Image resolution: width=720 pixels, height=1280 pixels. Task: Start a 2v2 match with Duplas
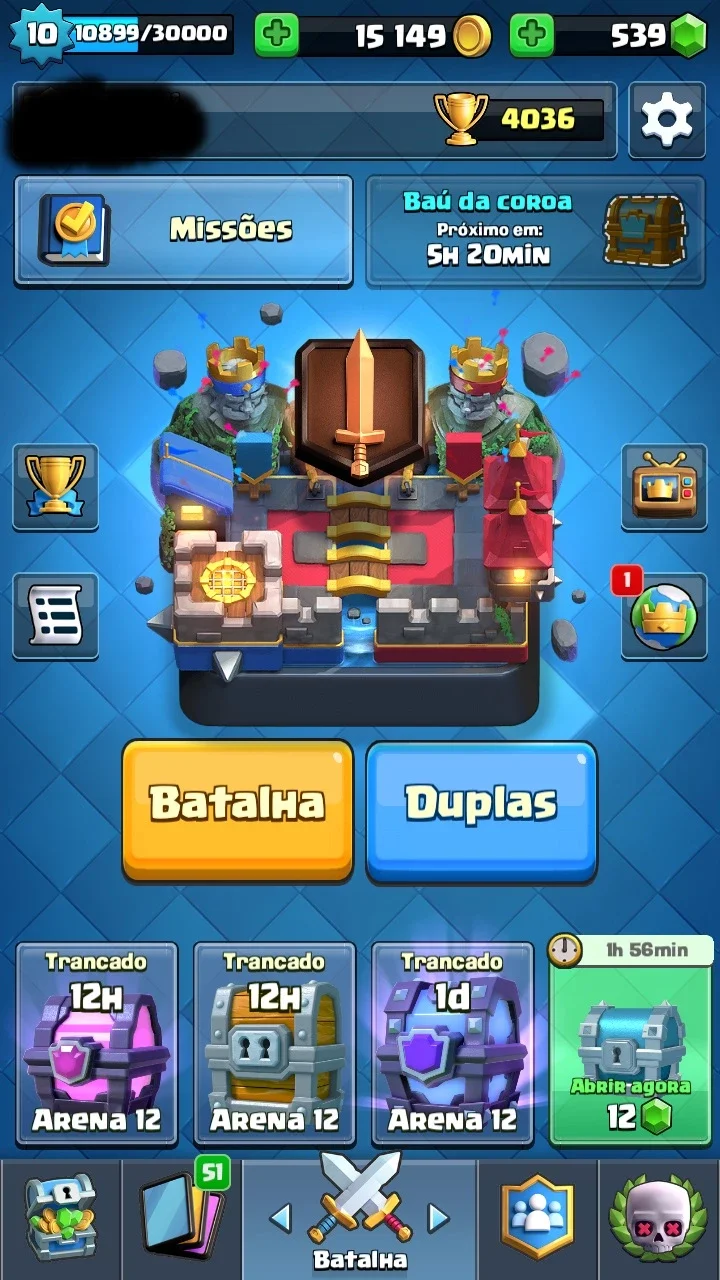481,811
